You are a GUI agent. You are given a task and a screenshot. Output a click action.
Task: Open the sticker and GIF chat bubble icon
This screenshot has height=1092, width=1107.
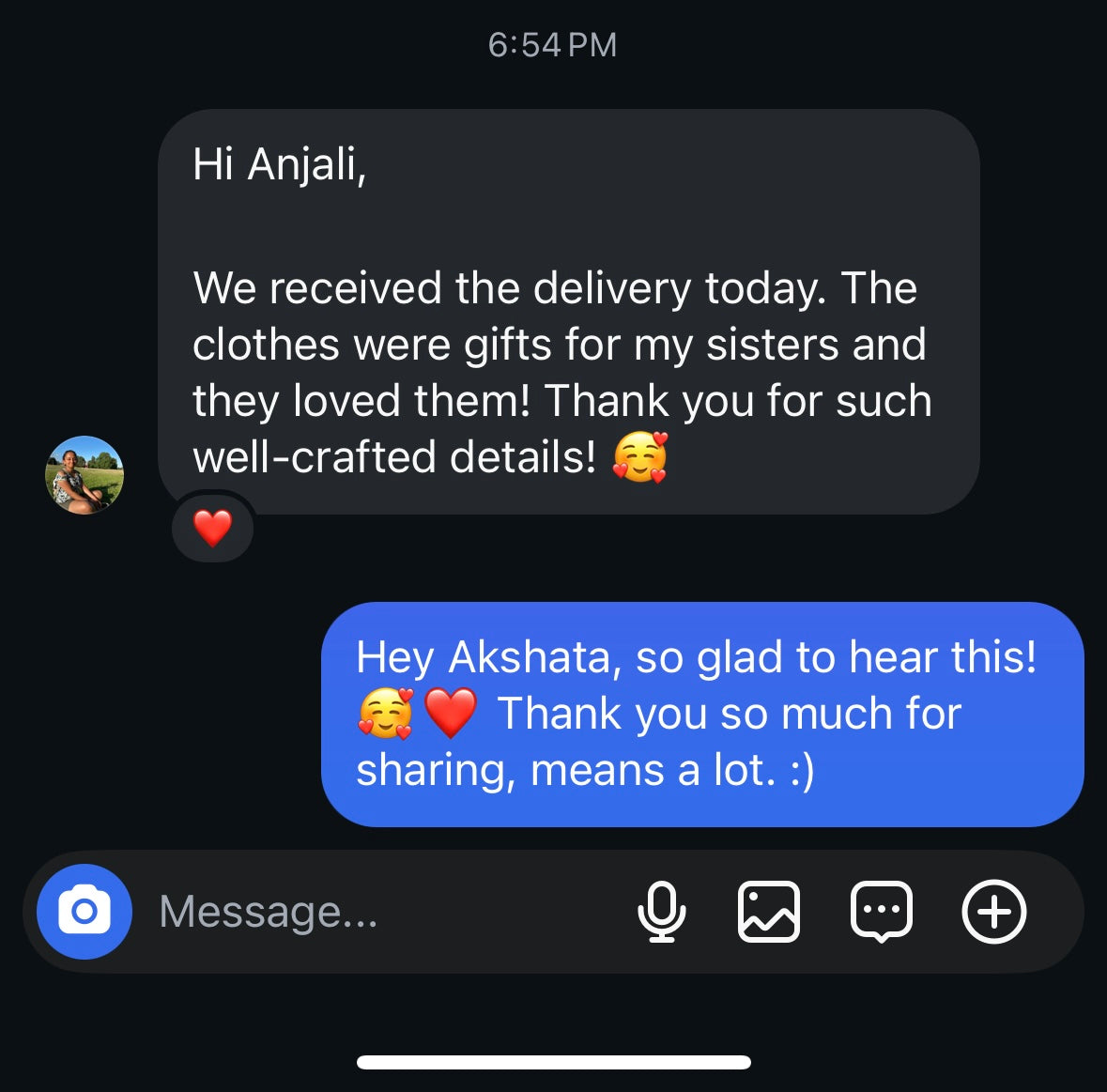click(881, 912)
